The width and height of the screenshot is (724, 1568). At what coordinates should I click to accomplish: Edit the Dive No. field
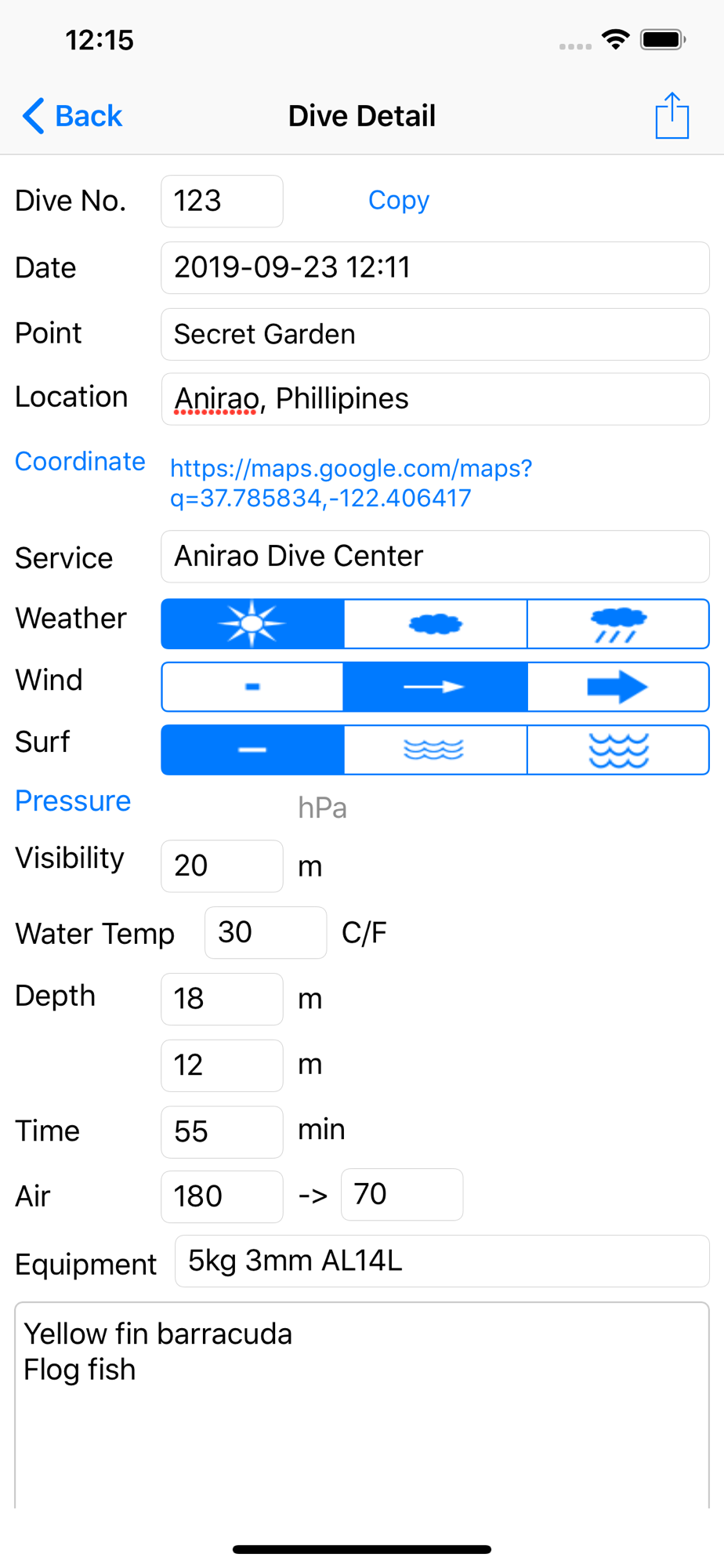tap(222, 201)
